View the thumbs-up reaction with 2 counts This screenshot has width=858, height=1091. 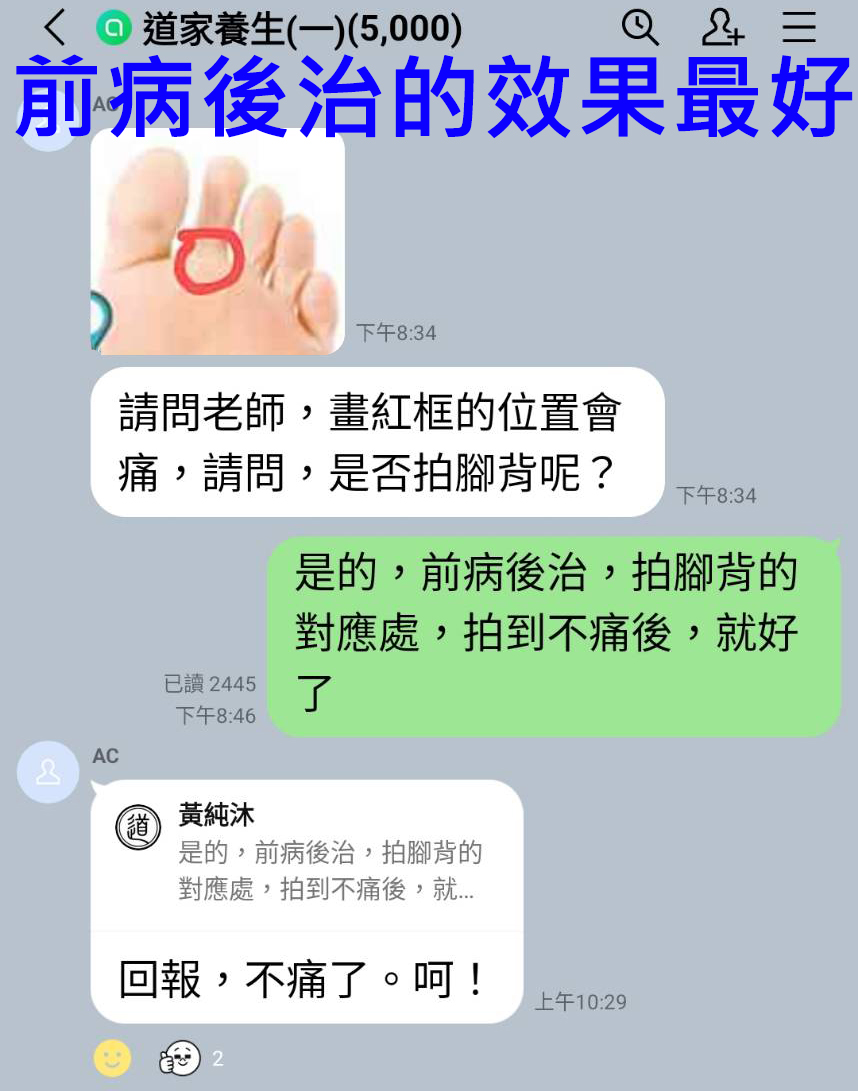pyautogui.click(x=190, y=1058)
